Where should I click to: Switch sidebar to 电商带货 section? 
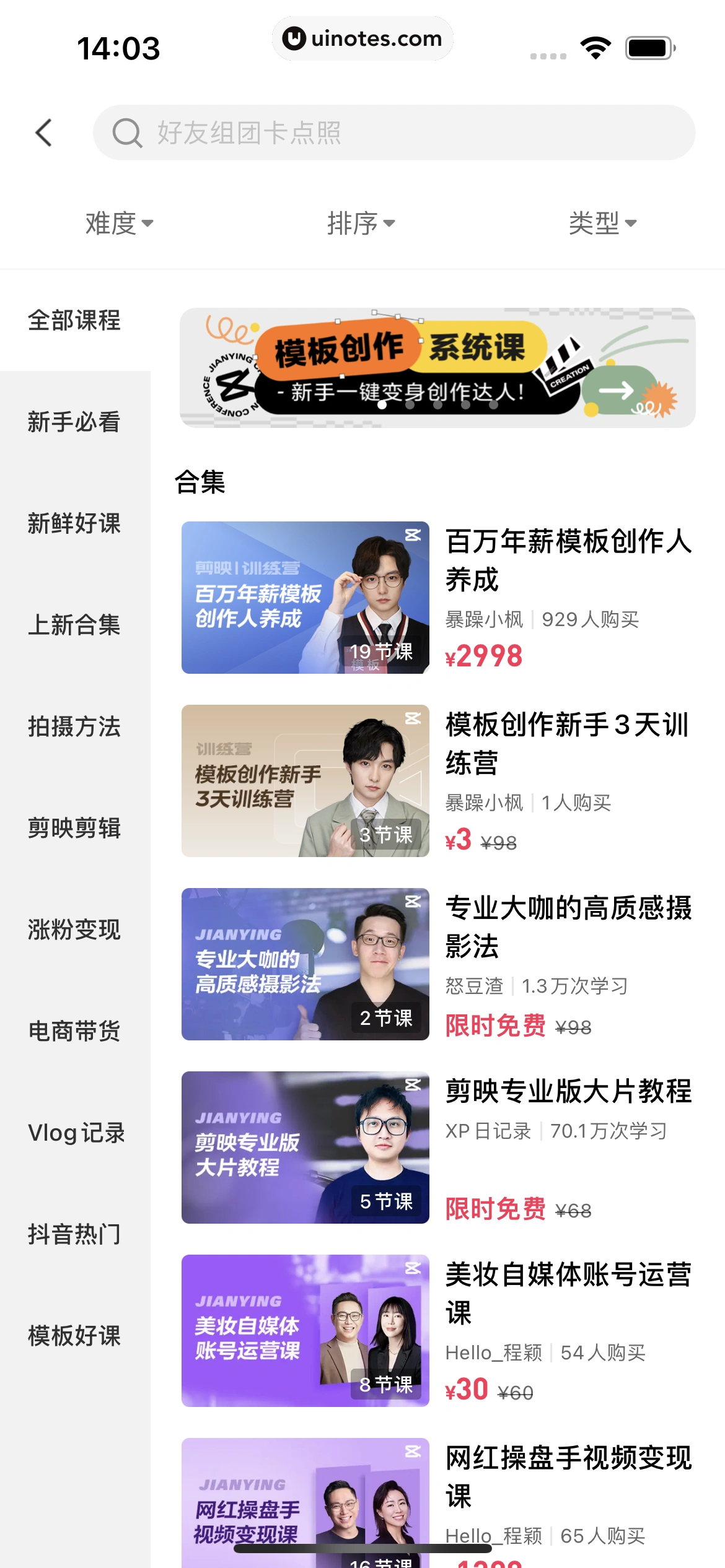[x=74, y=1031]
